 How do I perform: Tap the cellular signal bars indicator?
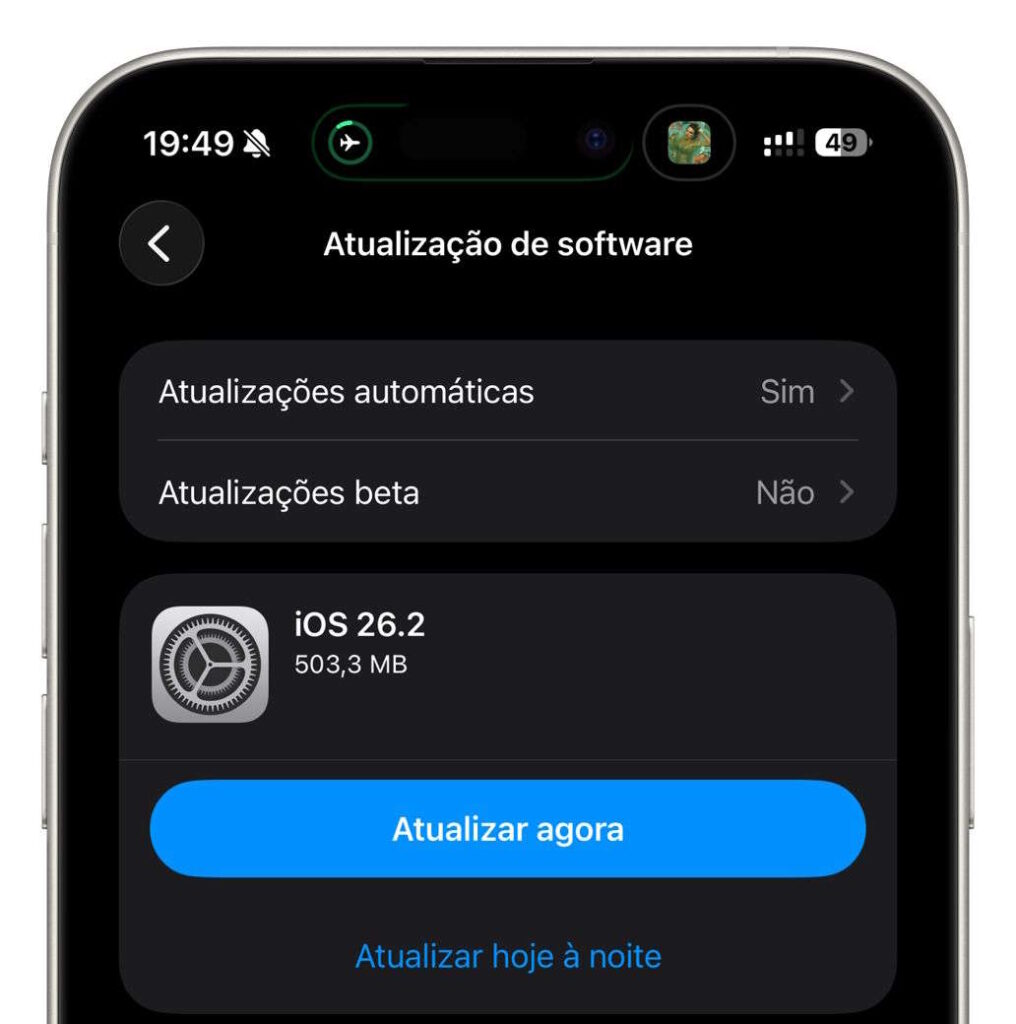(x=785, y=143)
